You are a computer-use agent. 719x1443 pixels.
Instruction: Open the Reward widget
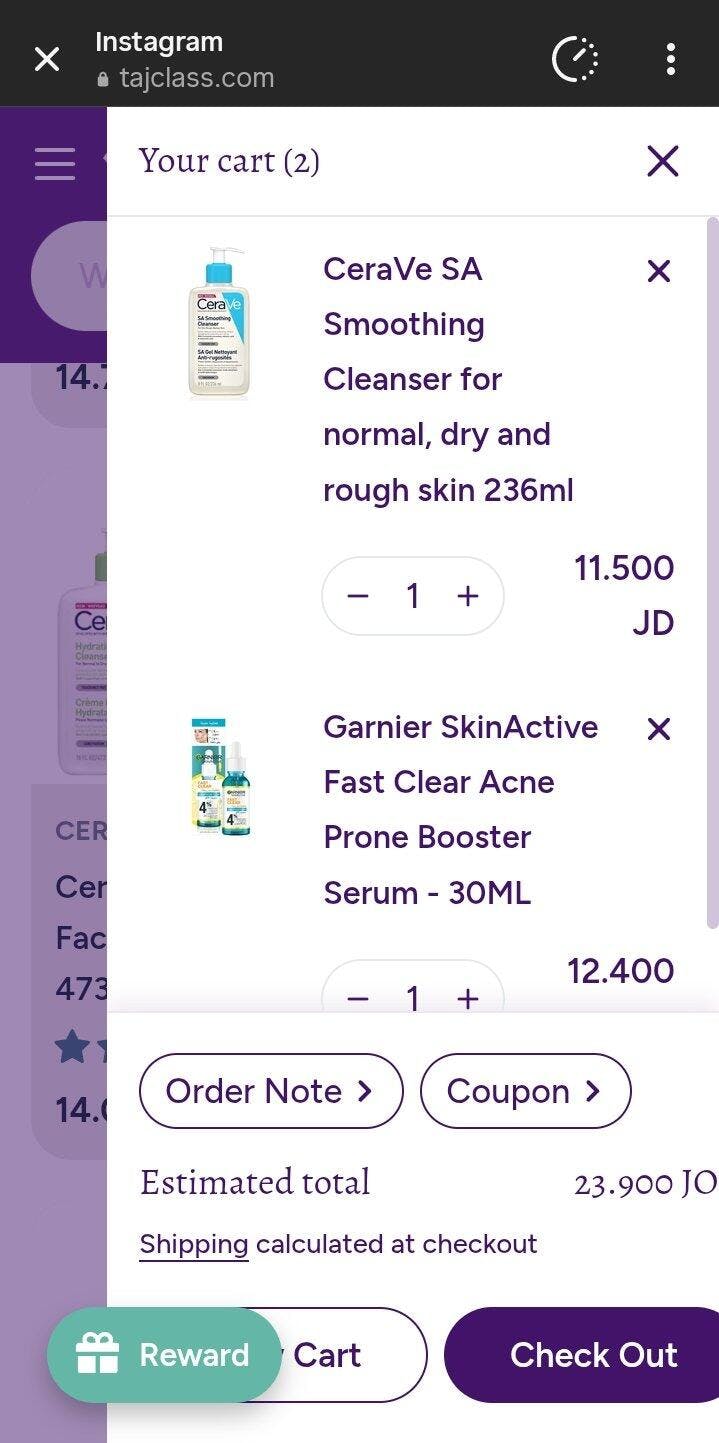(x=164, y=1355)
